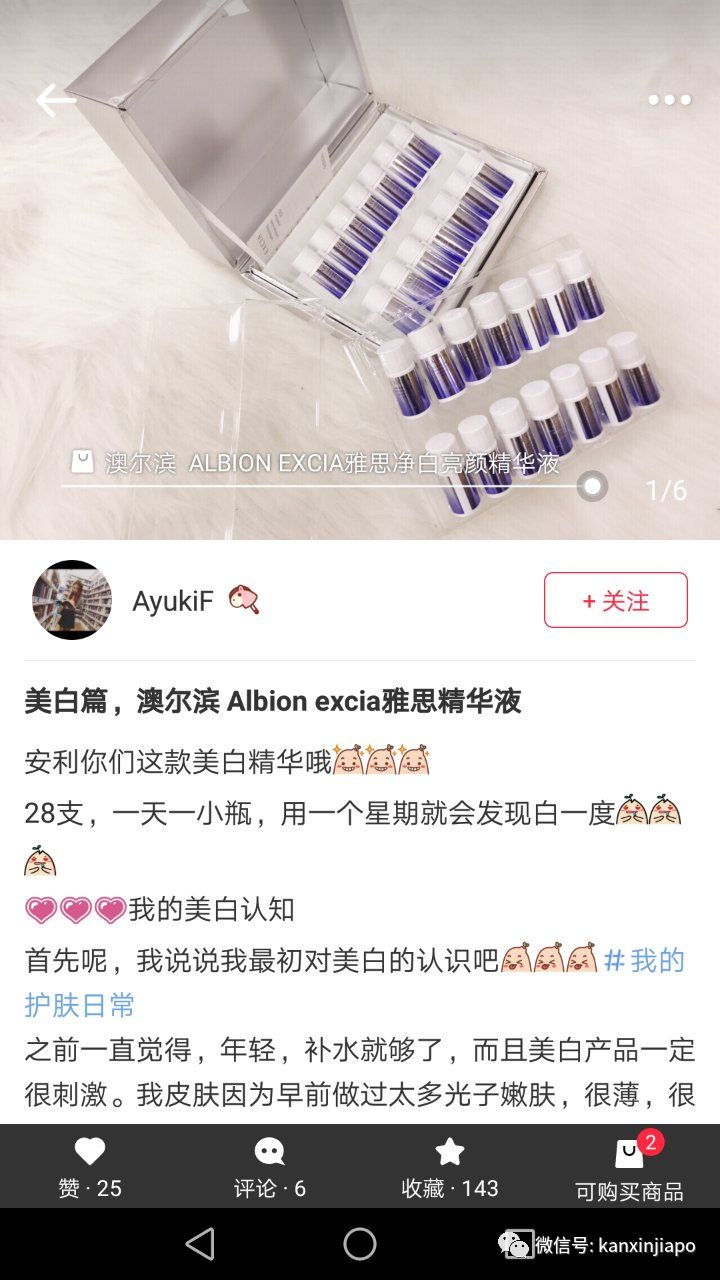Like this post (赞)
Image resolution: width=720 pixels, height=1280 pixels.
90,1167
